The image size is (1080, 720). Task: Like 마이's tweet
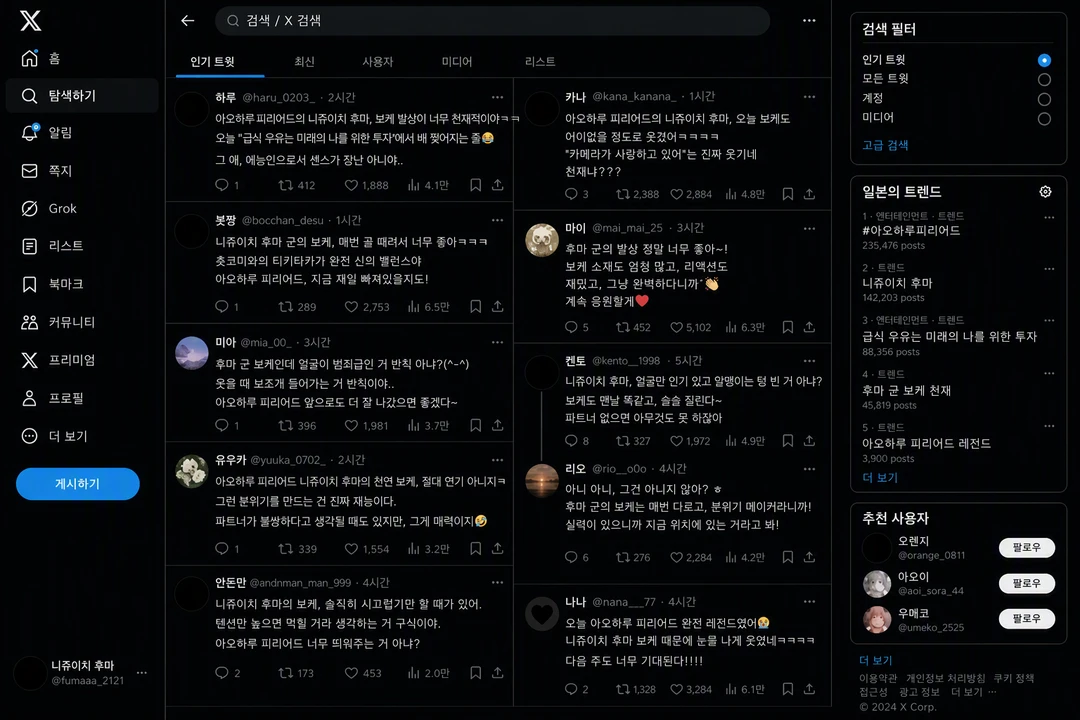(x=691, y=327)
